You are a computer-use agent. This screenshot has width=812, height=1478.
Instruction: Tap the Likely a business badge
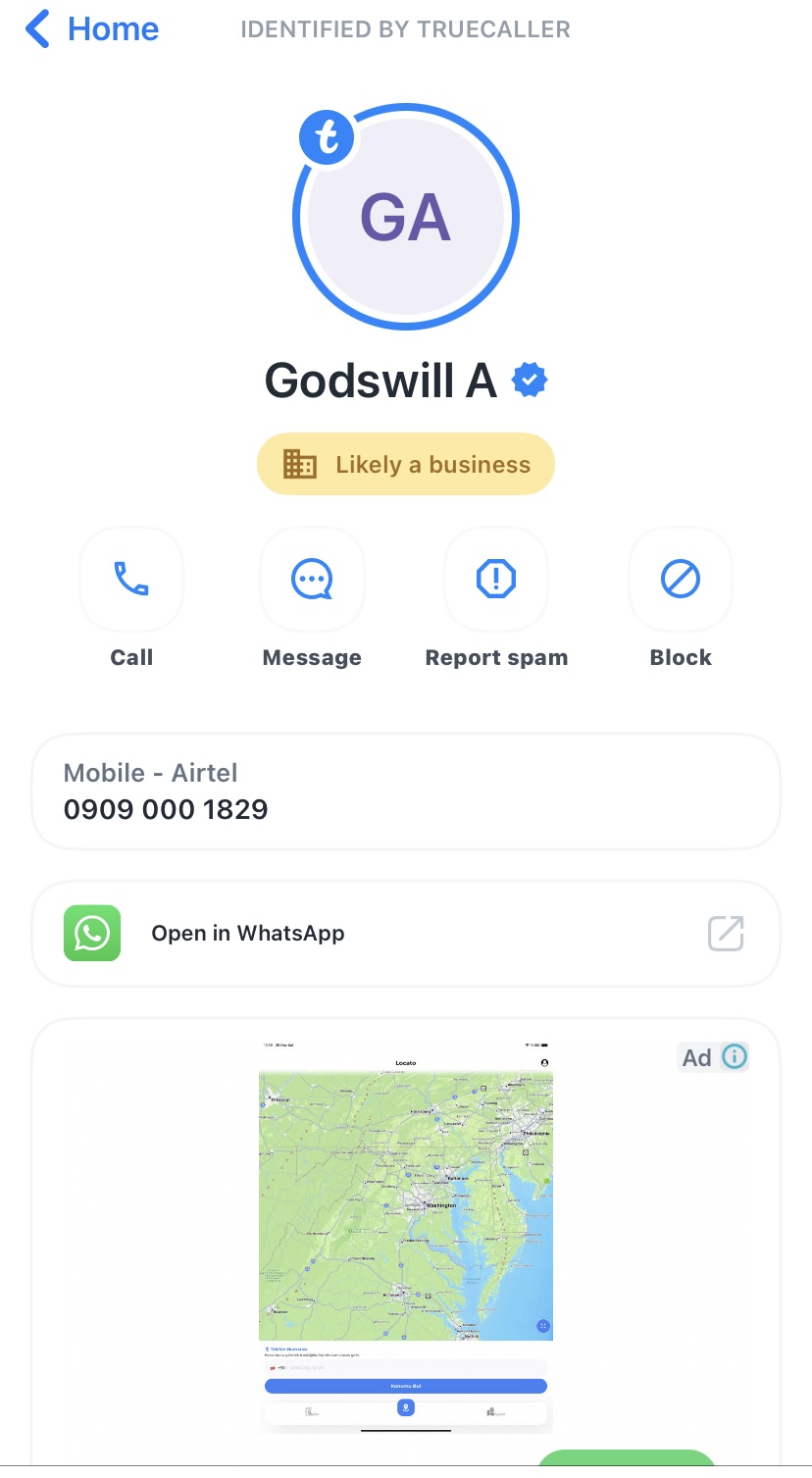coord(406,464)
